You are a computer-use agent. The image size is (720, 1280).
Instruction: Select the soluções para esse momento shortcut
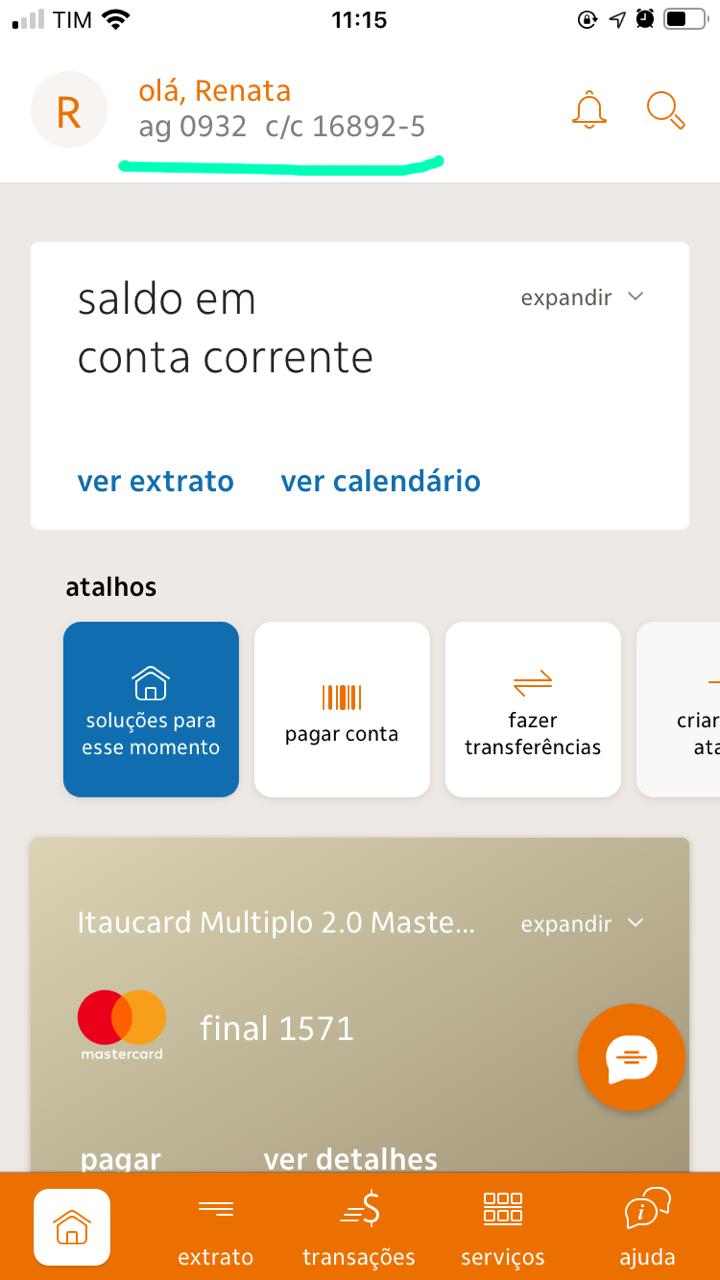(x=151, y=709)
